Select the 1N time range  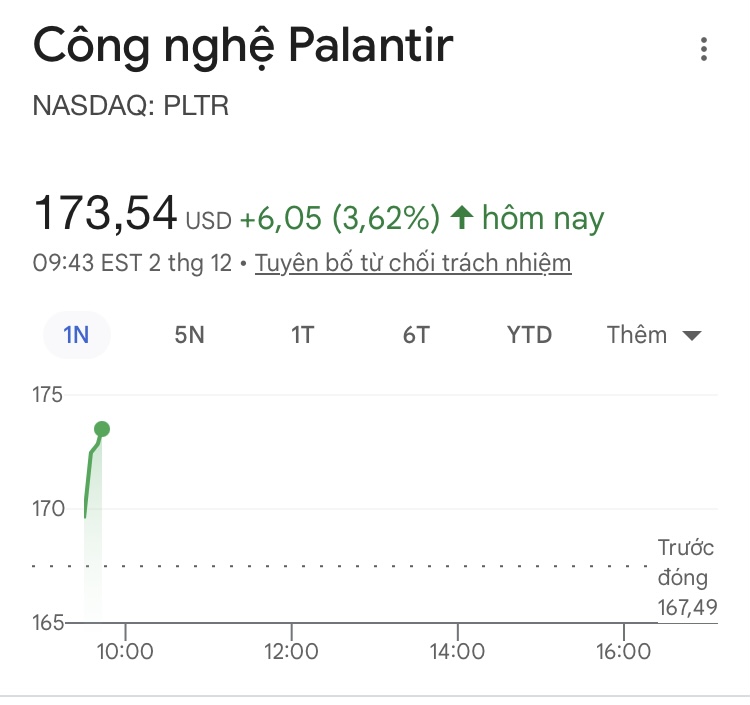tap(76, 335)
